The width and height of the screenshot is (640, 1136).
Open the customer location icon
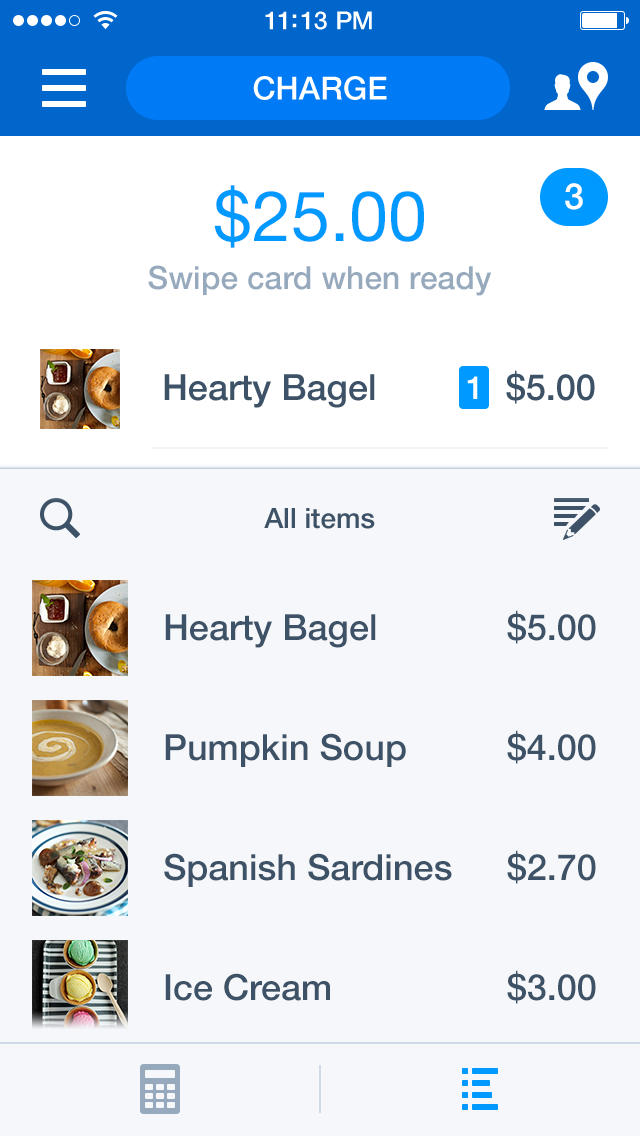point(576,88)
